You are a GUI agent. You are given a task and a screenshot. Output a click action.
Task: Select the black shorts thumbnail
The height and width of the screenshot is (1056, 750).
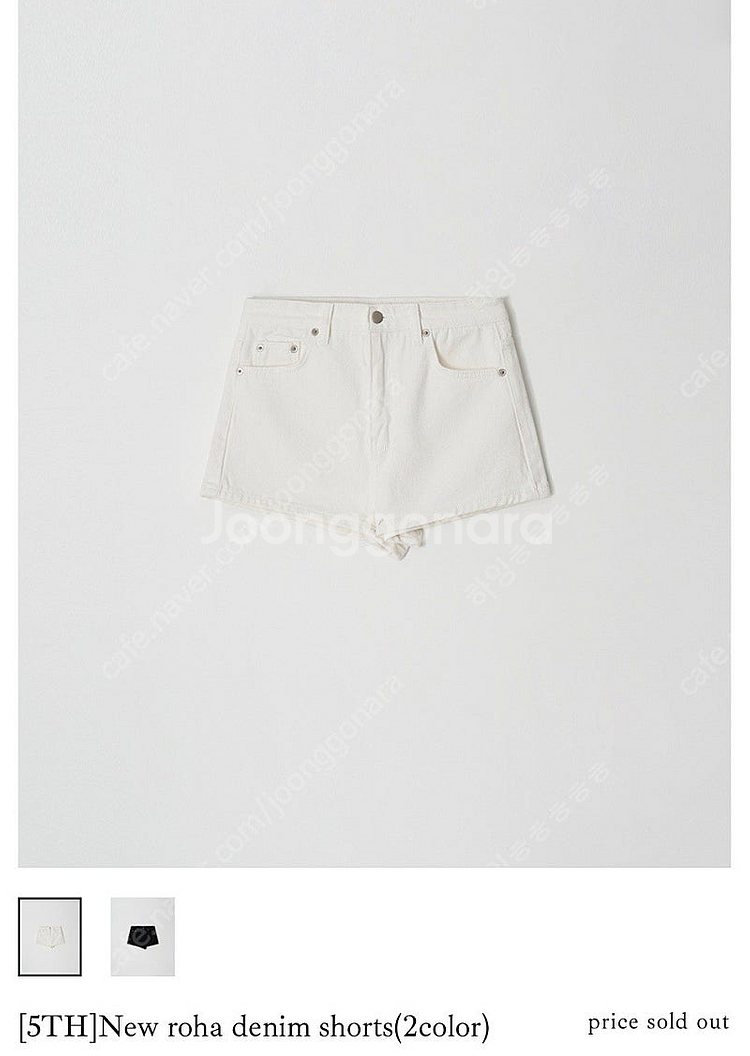click(x=143, y=936)
